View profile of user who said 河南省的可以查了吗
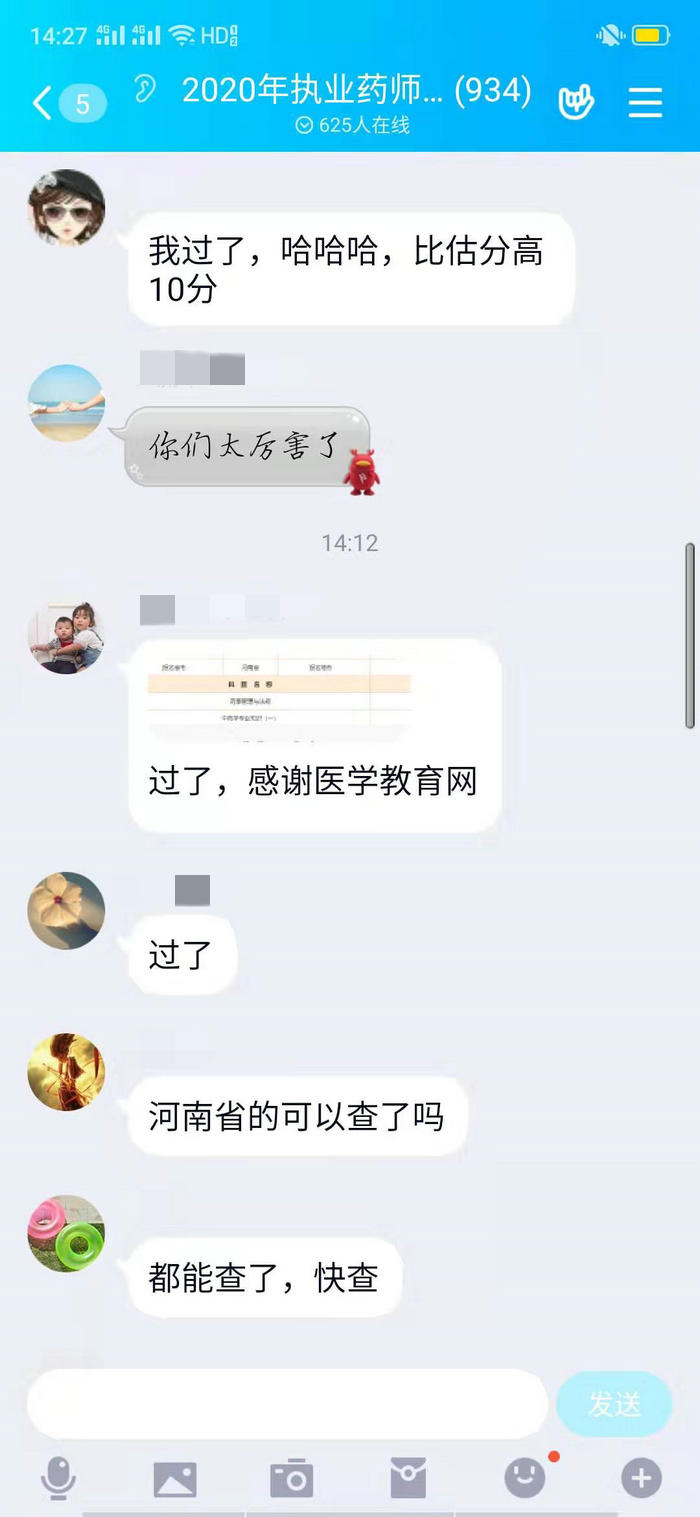This screenshot has height=1517, width=700. click(66, 1072)
